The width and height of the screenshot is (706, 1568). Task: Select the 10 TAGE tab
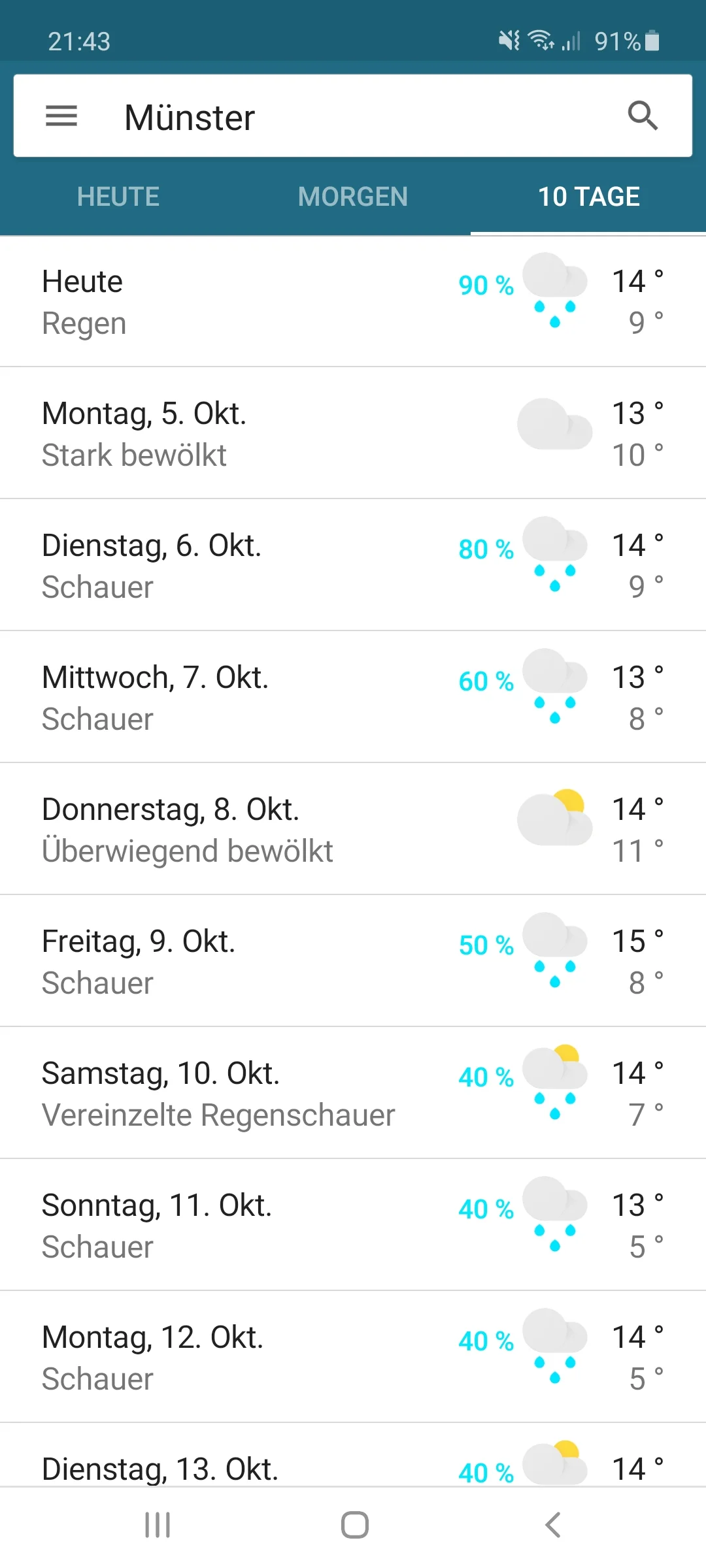pos(588,197)
